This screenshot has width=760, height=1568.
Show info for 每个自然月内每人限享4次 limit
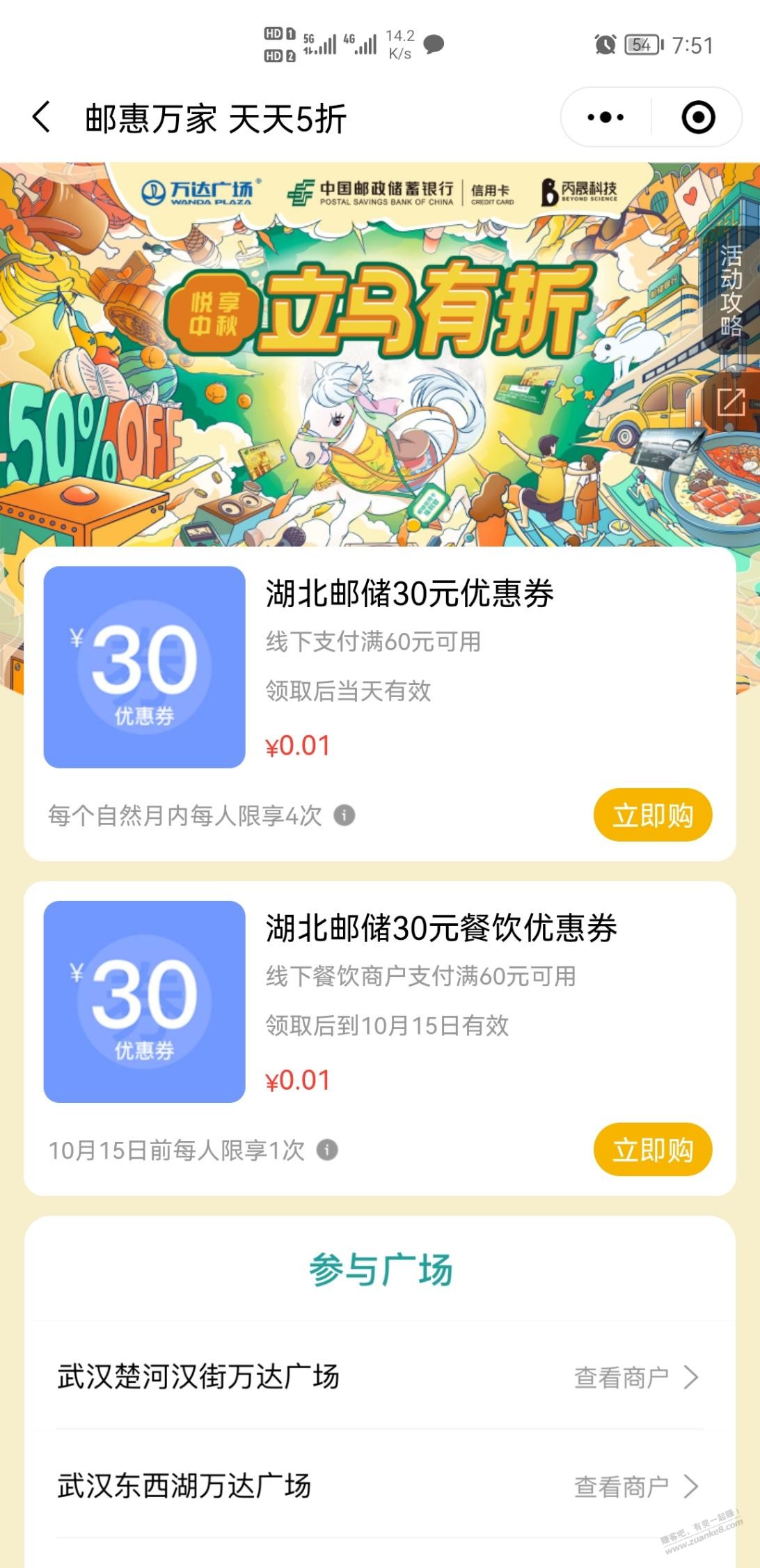click(x=345, y=815)
